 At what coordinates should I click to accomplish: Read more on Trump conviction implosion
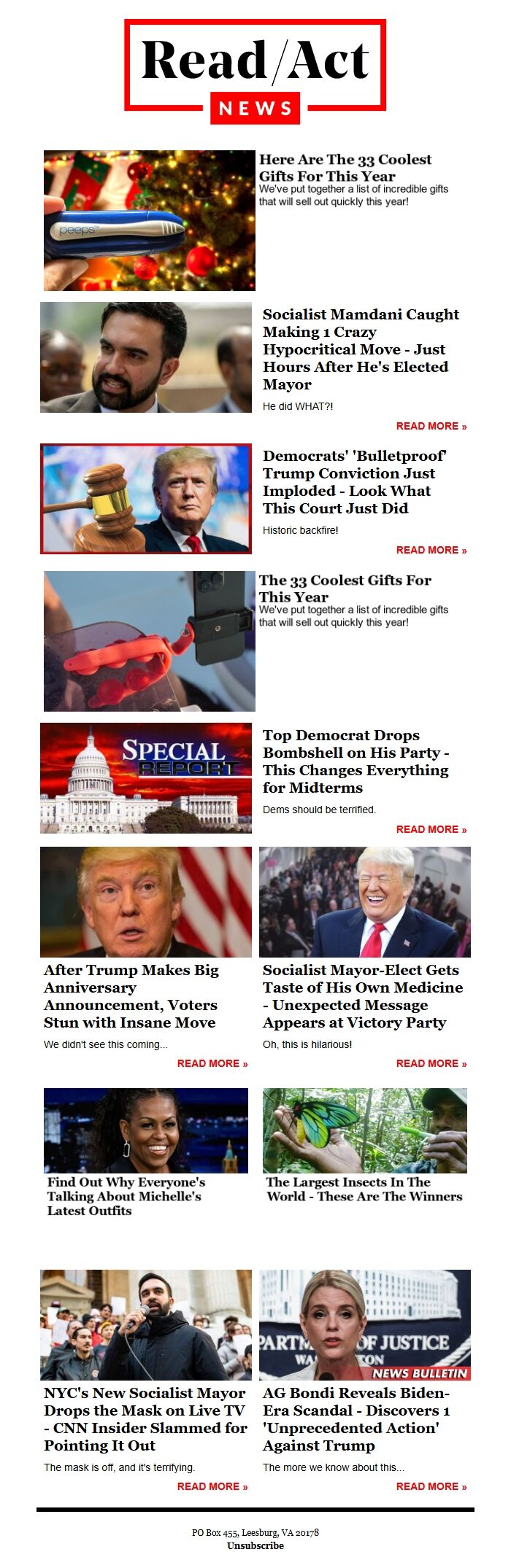(431, 550)
